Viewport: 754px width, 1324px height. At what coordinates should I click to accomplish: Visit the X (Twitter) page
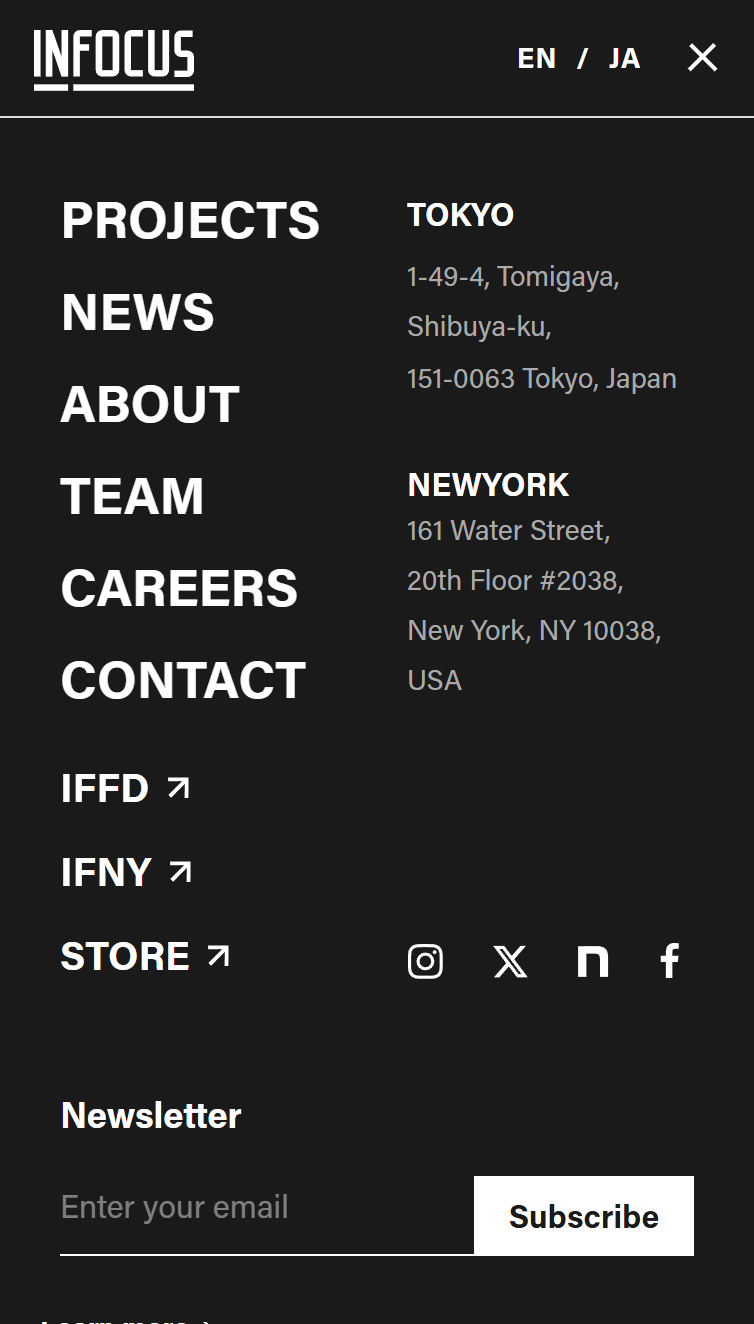click(510, 961)
